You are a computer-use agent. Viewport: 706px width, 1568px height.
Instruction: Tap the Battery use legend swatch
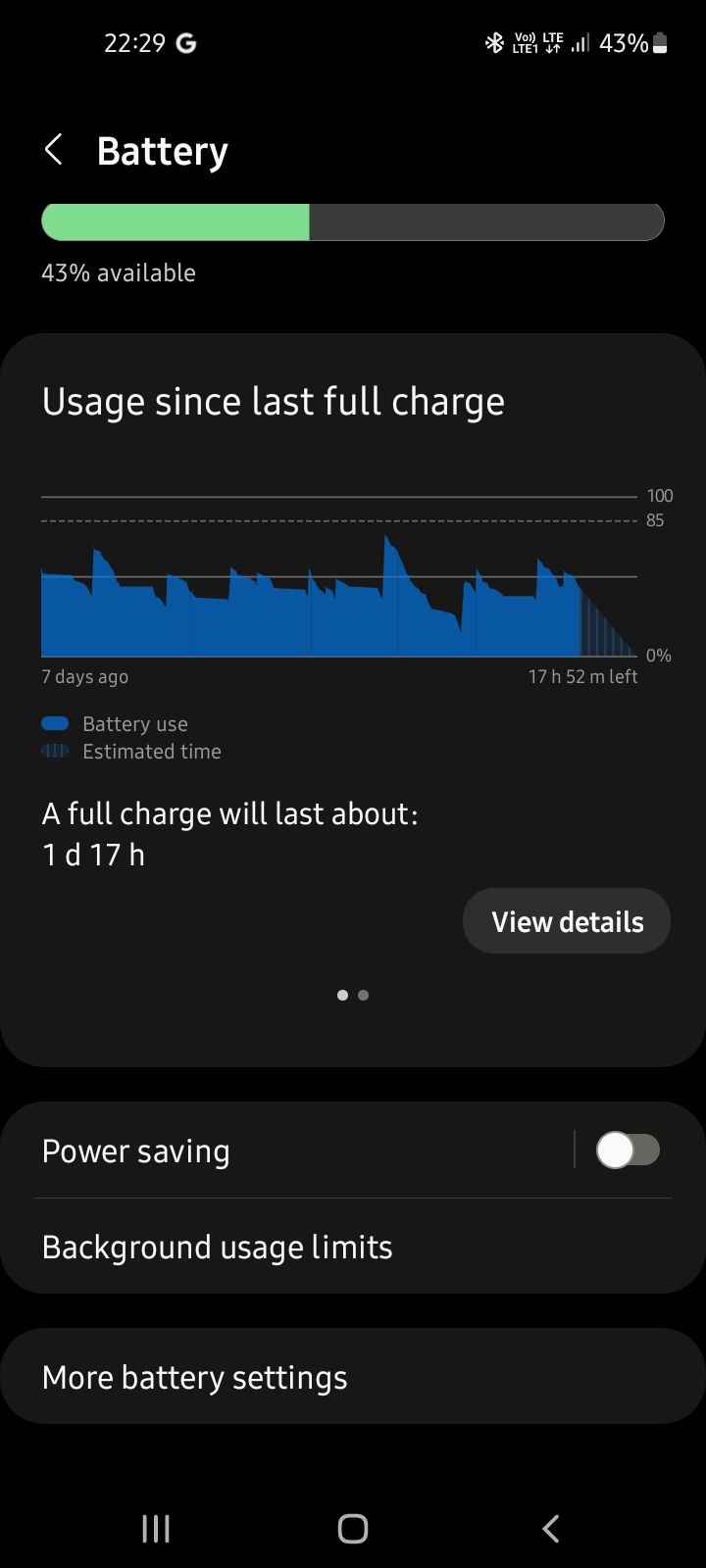click(x=55, y=723)
